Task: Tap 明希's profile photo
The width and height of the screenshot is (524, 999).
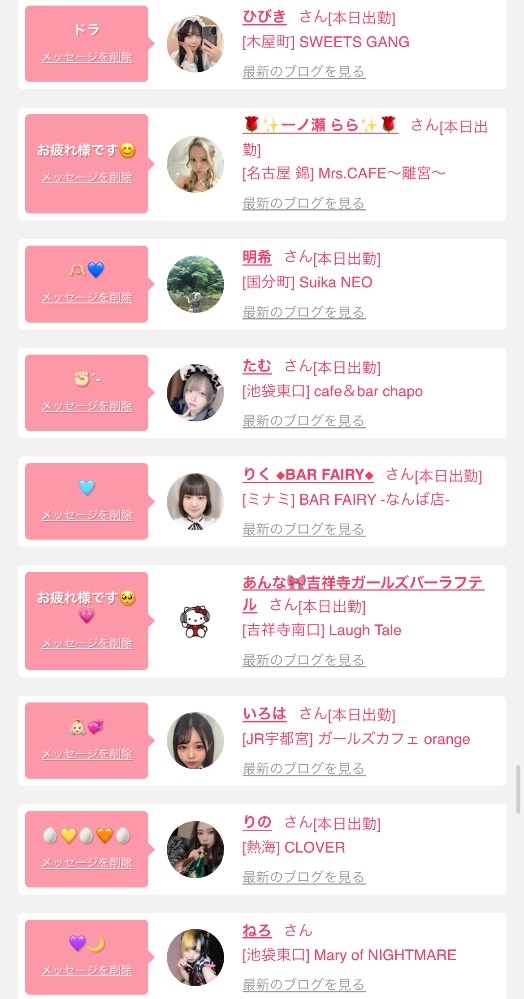Action: [195, 284]
